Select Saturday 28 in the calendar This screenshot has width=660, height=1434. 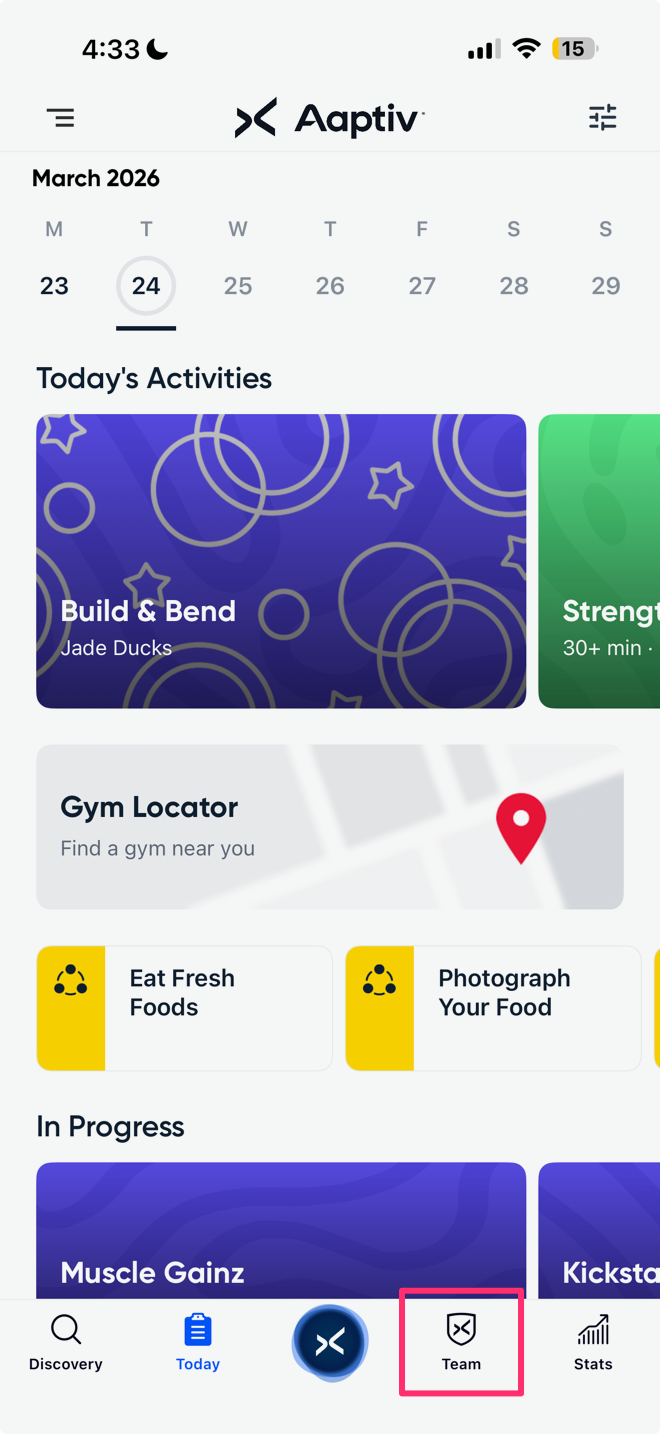[x=514, y=286]
